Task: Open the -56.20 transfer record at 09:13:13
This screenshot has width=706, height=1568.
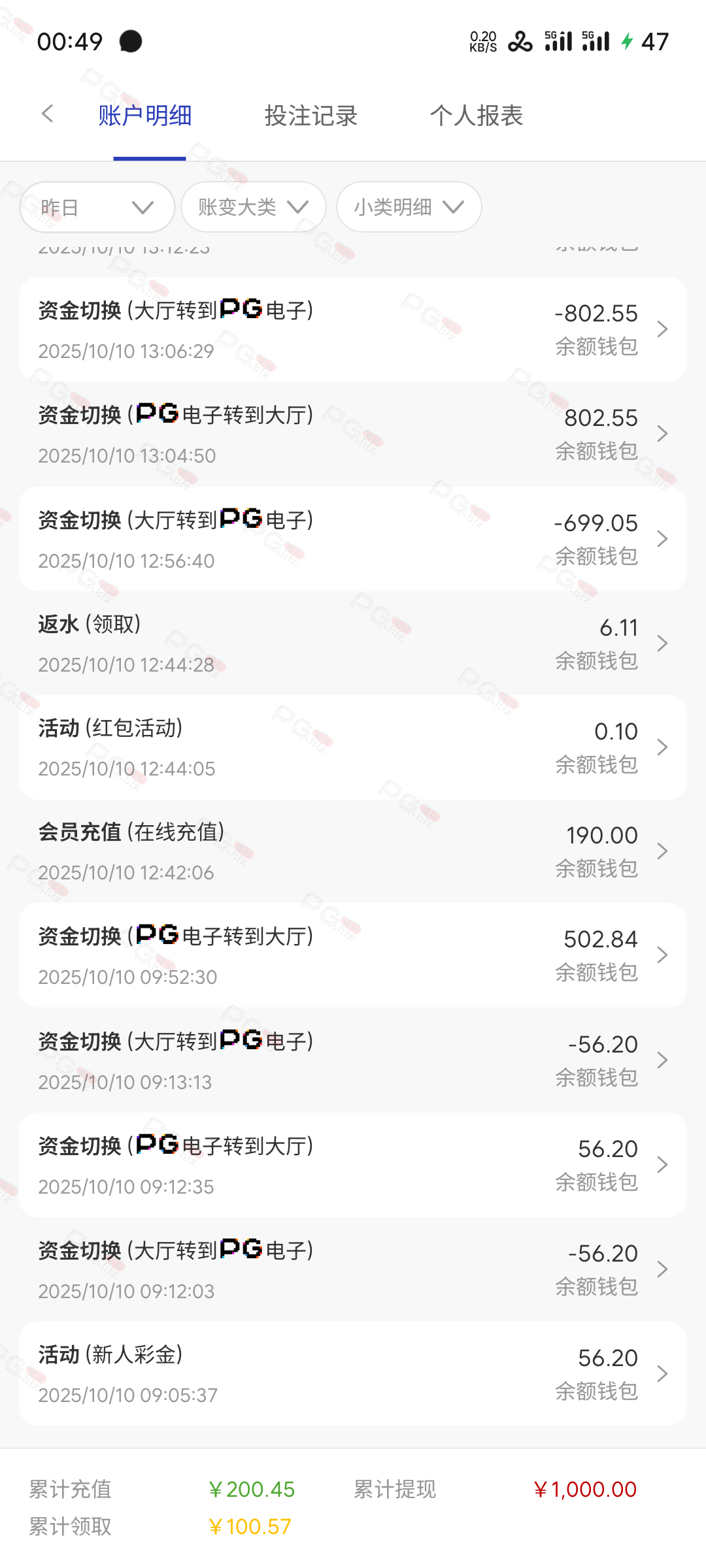Action: pos(353,1060)
